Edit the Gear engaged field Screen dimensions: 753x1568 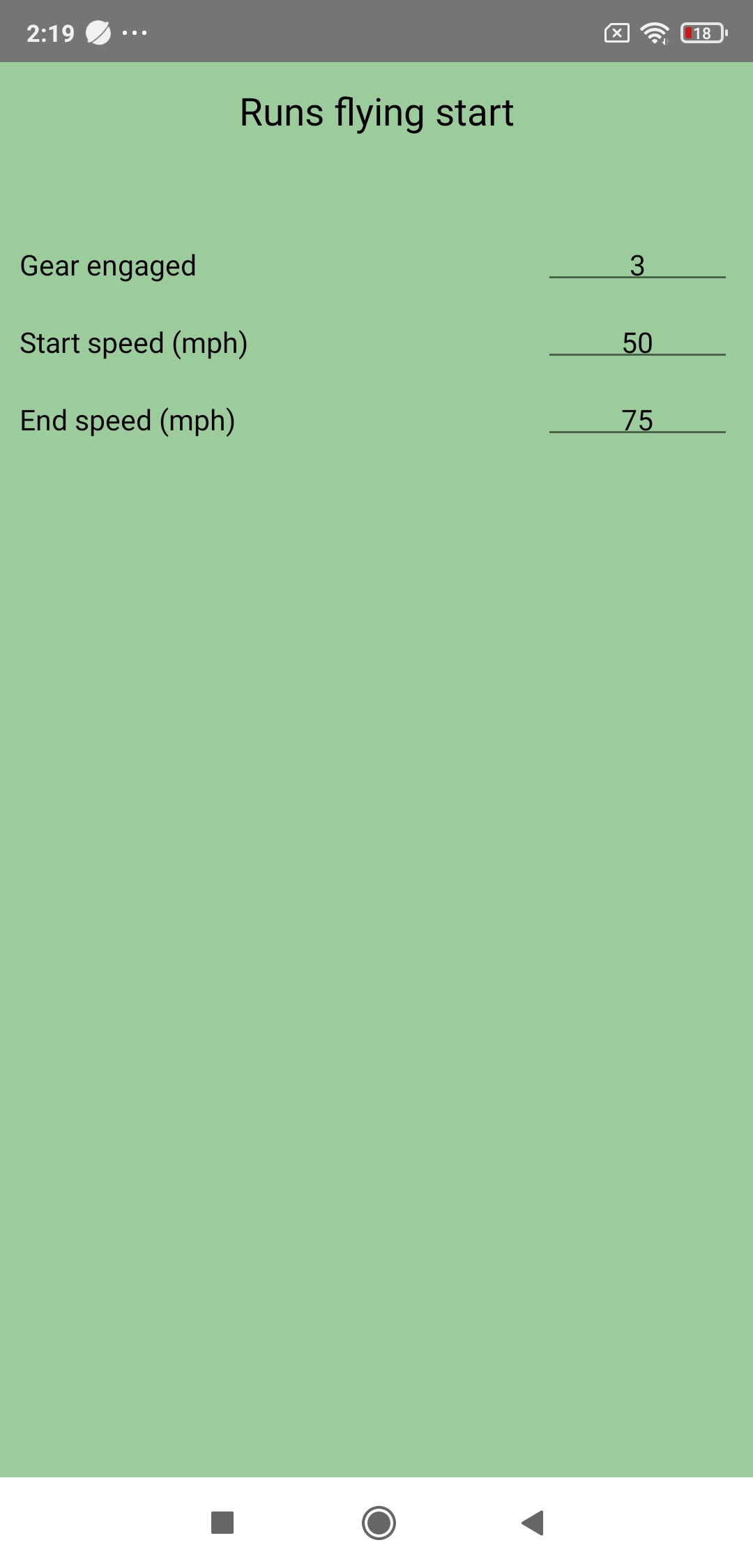(x=637, y=266)
